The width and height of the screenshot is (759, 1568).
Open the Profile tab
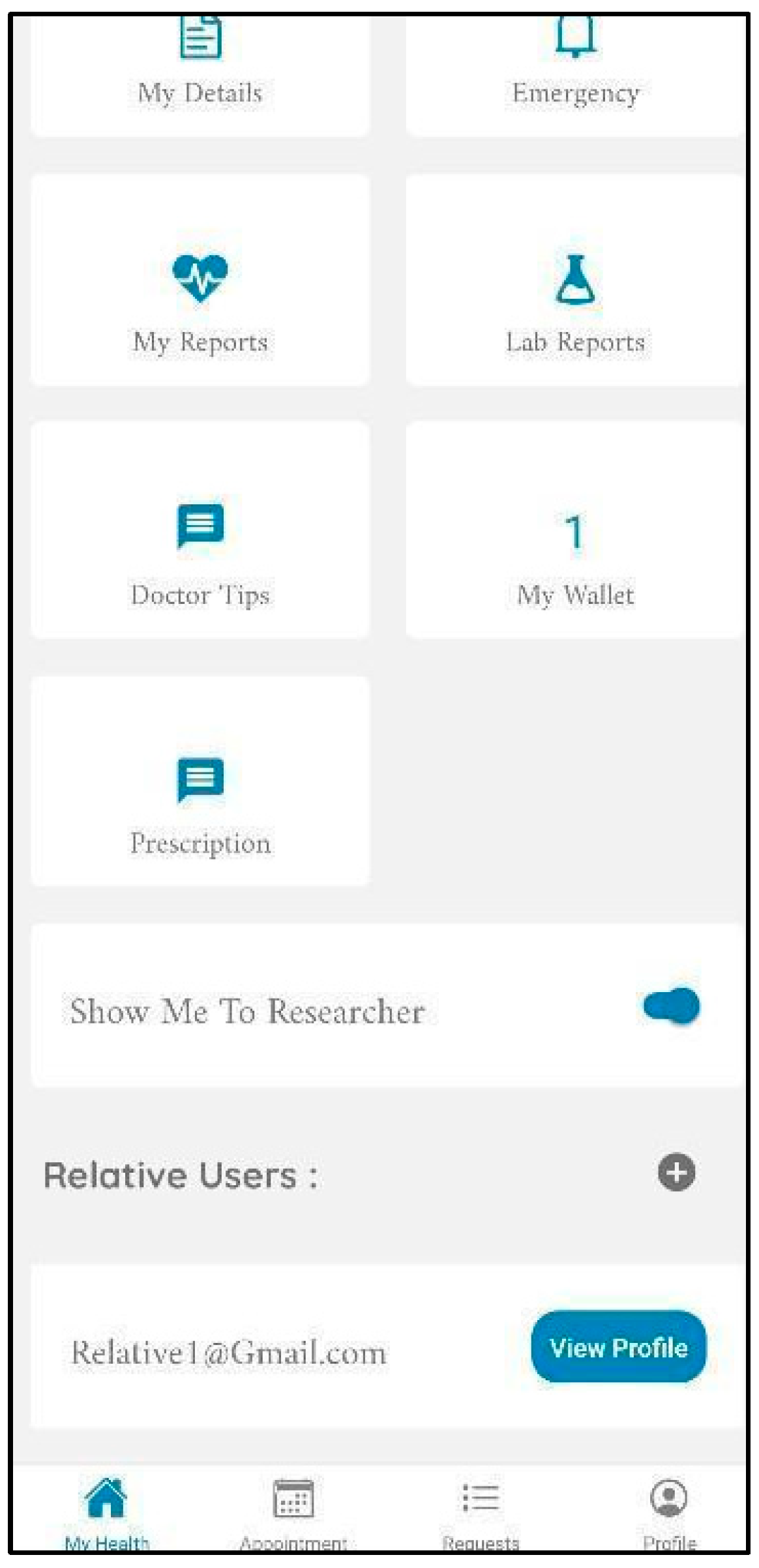[669, 1509]
